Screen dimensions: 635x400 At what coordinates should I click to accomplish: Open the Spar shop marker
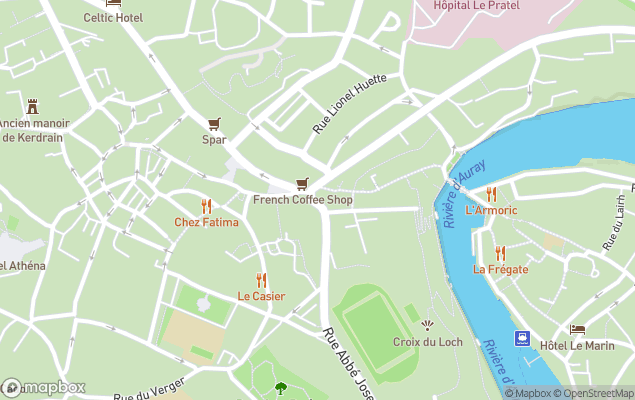213,124
